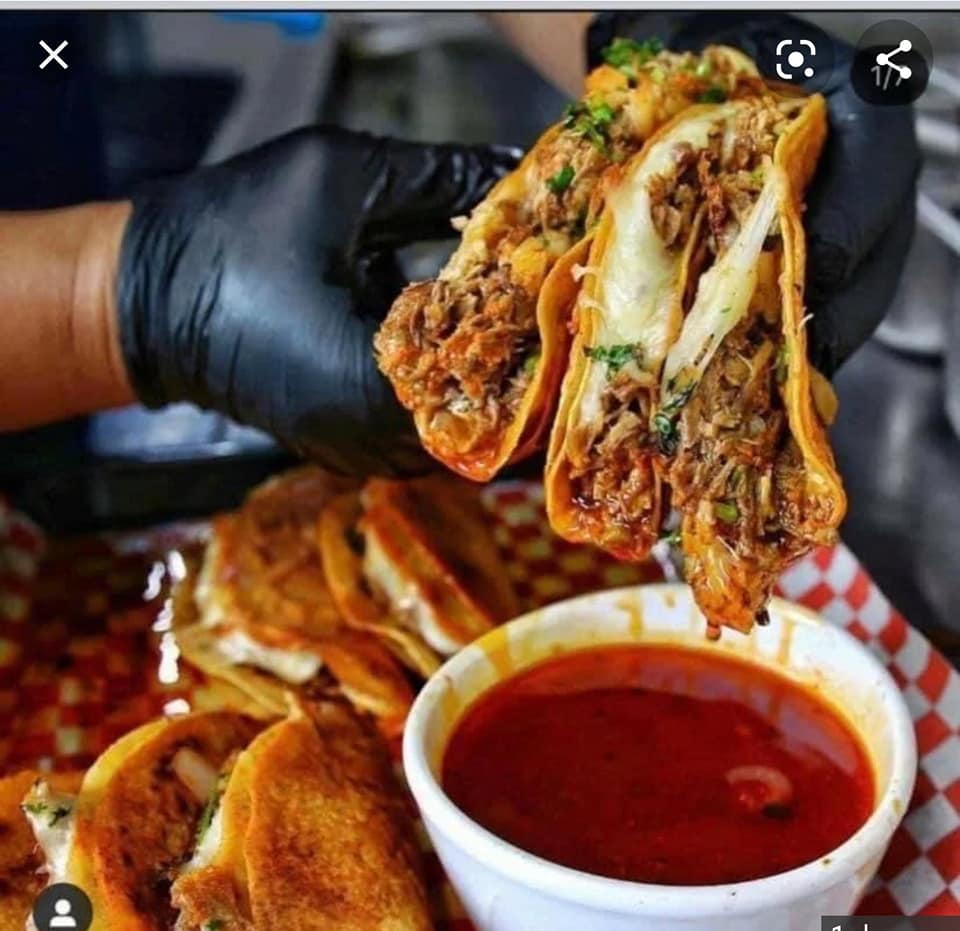Open the profile avatar icon
Viewport: 960px width, 931px height.
pyautogui.click(x=63, y=908)
